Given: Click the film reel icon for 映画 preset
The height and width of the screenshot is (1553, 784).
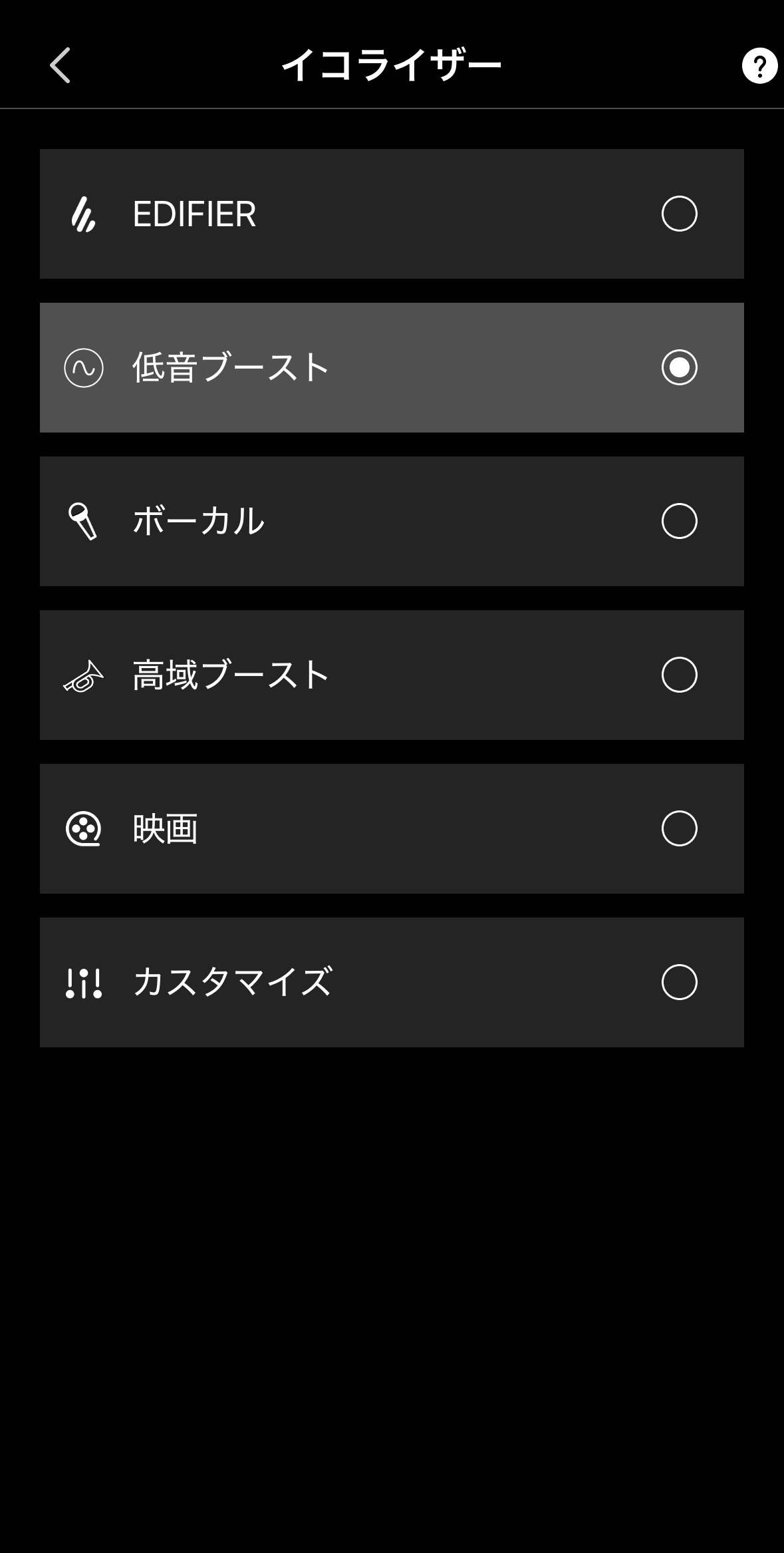Looking at the screenshot, I should [x=82, y=828].
